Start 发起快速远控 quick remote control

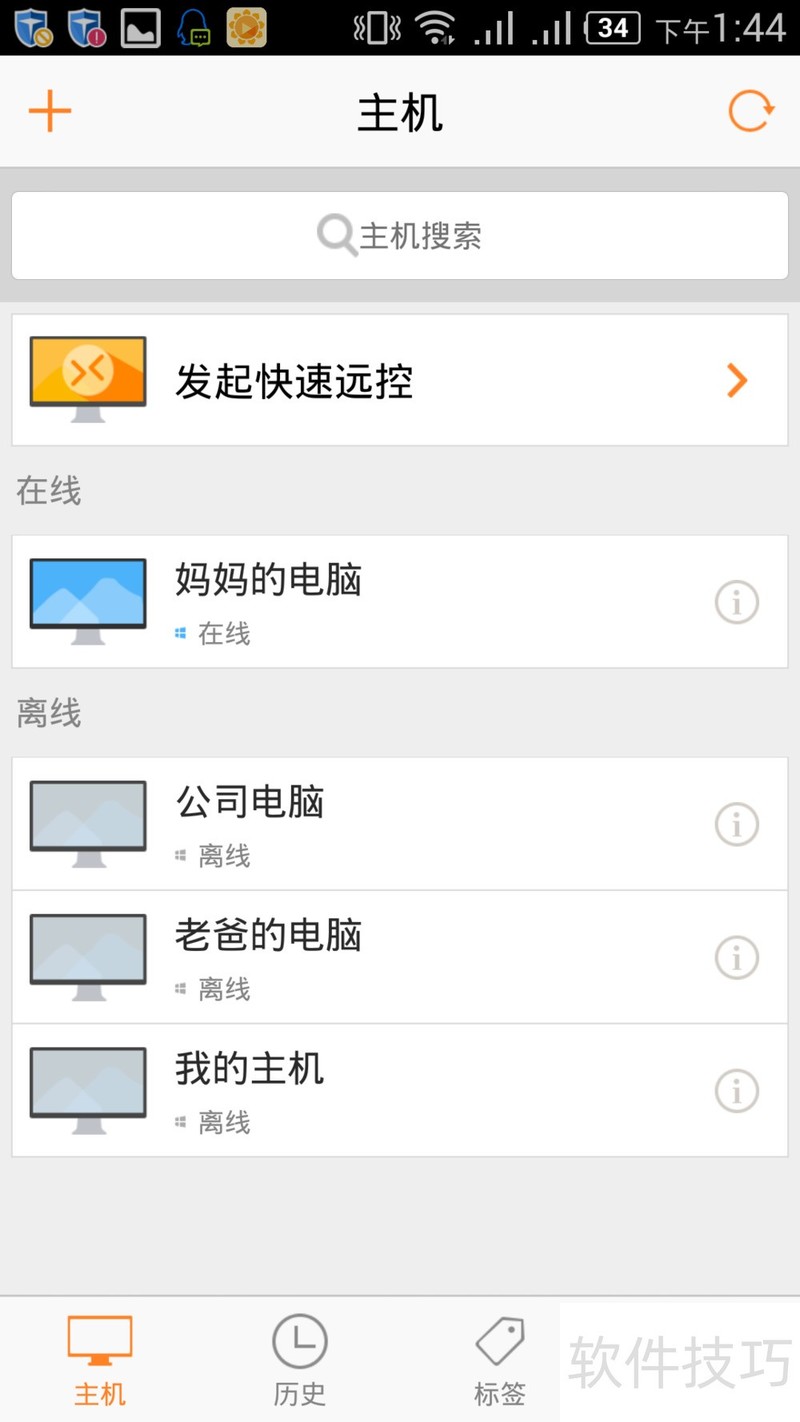[400, 380]
